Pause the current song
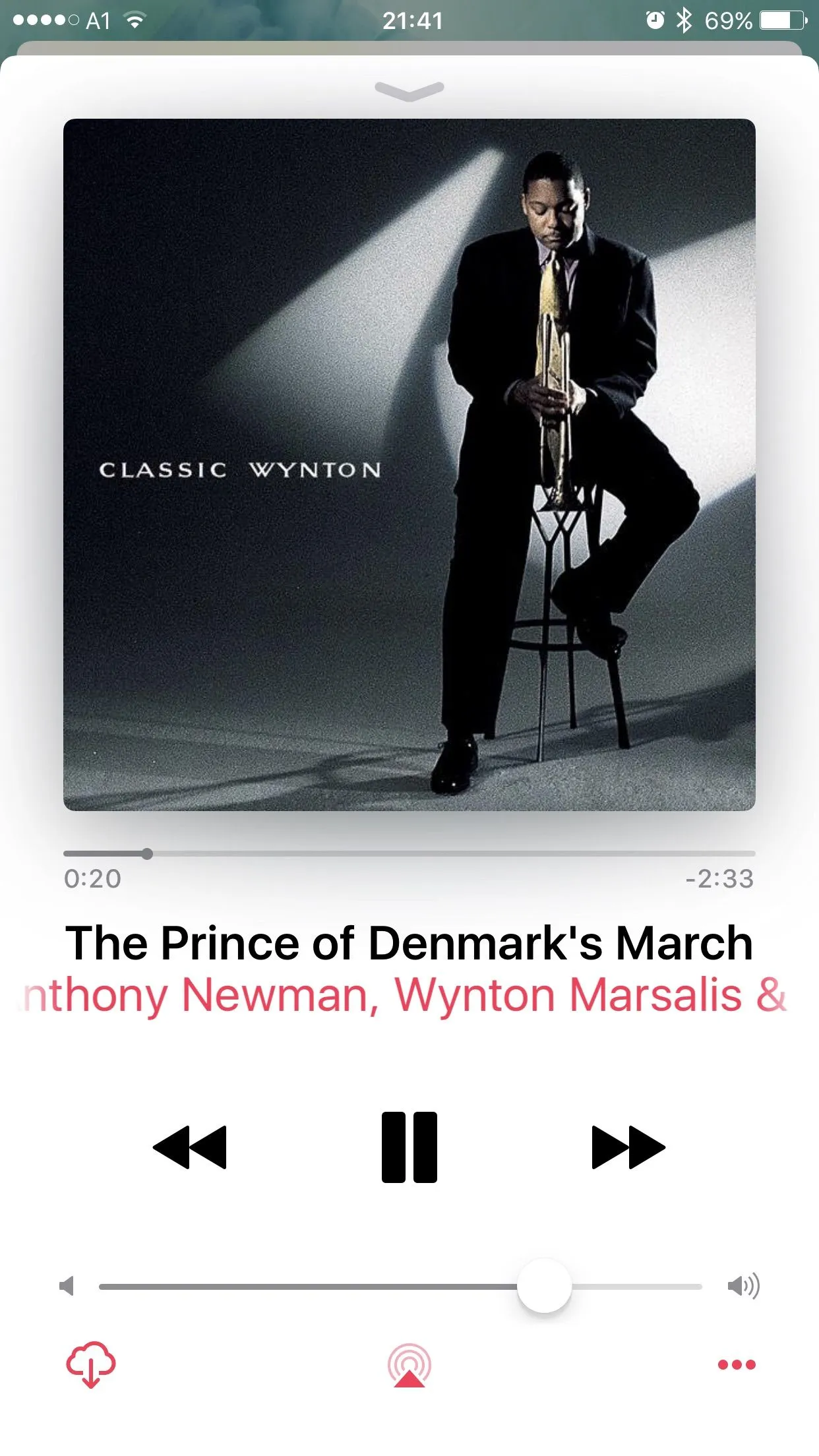 [409, 1147]
